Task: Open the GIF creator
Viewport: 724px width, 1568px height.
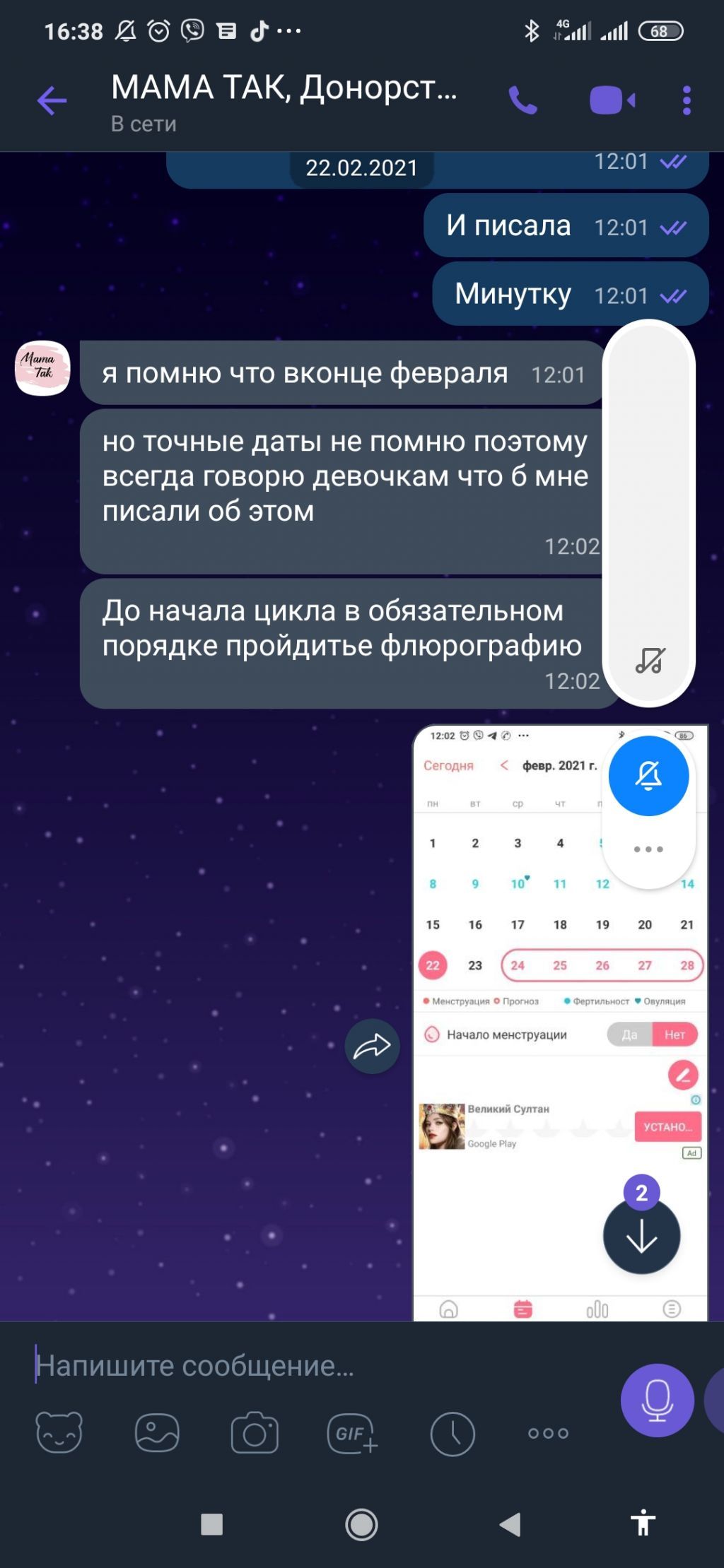Action: pyautogui.click(x=351, y=1434)
